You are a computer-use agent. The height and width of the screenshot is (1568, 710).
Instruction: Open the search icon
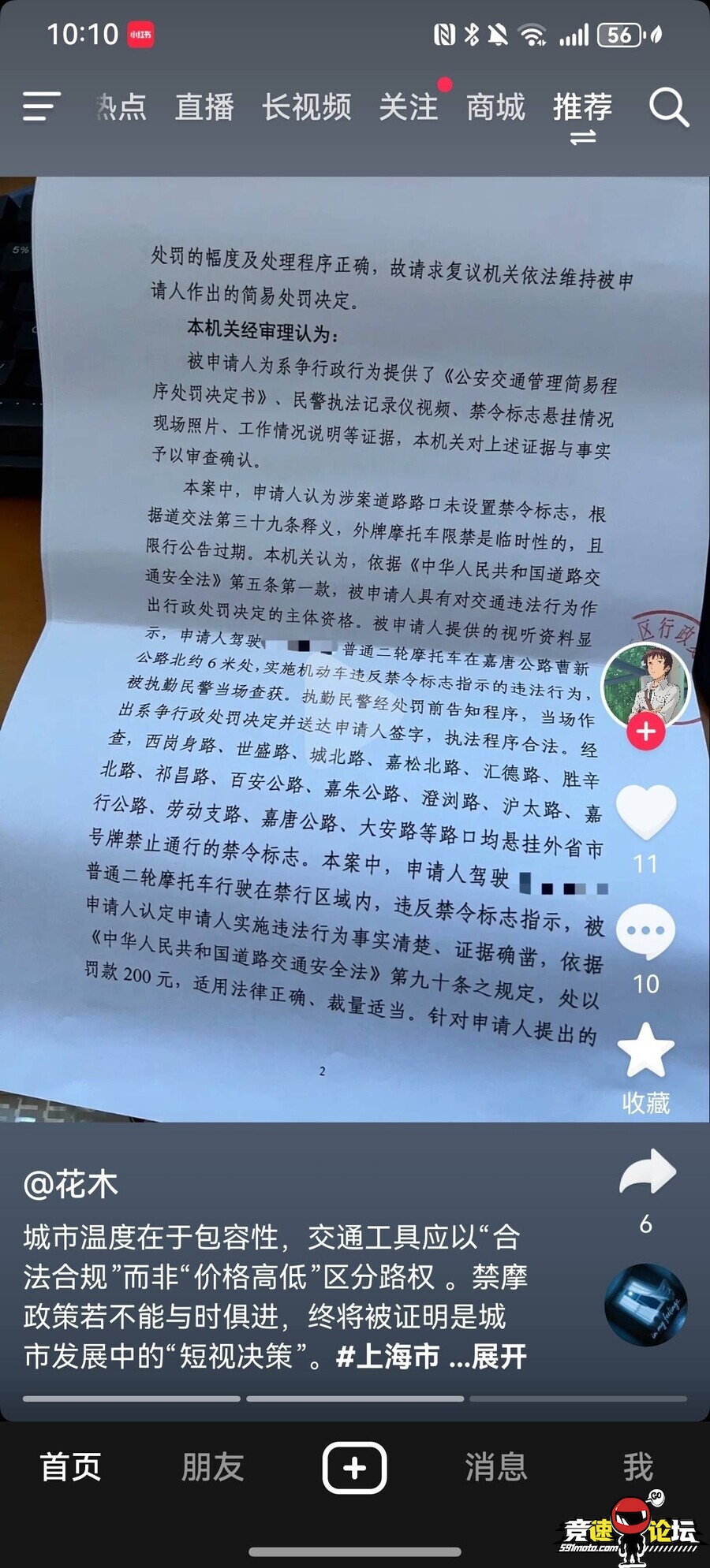668,107
